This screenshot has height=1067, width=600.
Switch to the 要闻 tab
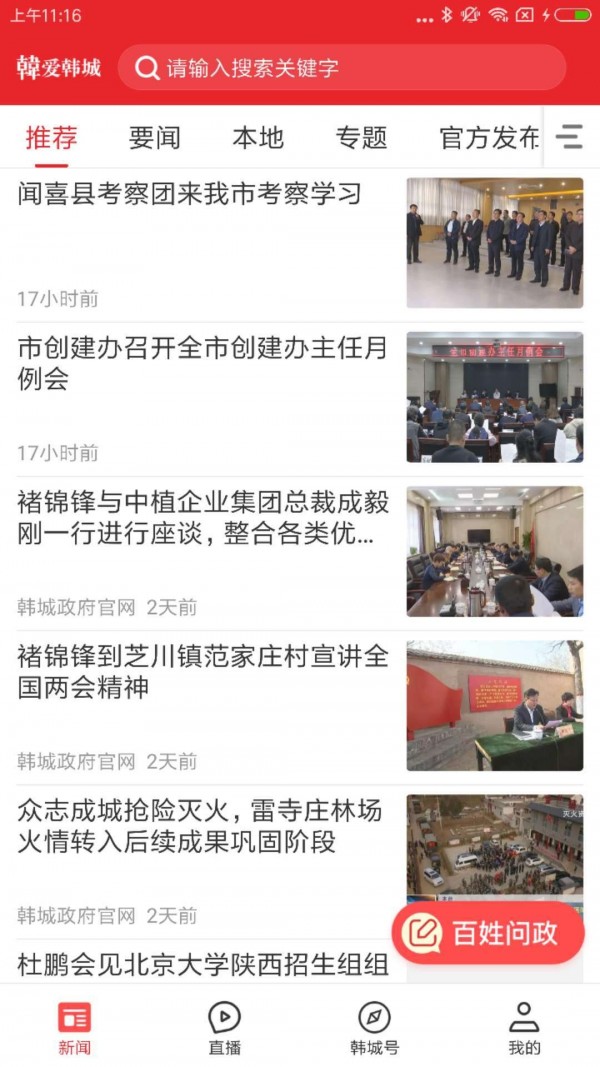155,138
